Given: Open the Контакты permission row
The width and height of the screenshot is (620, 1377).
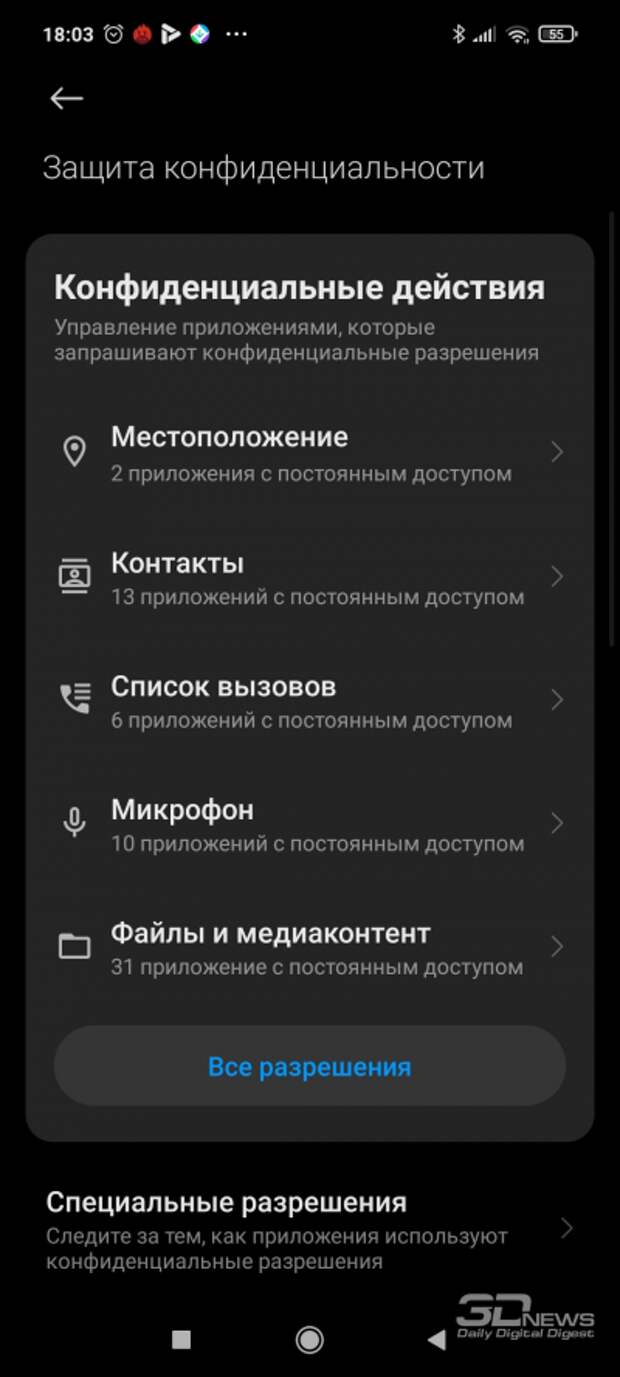Looking at the screenshot, I should tap(310, 577).
